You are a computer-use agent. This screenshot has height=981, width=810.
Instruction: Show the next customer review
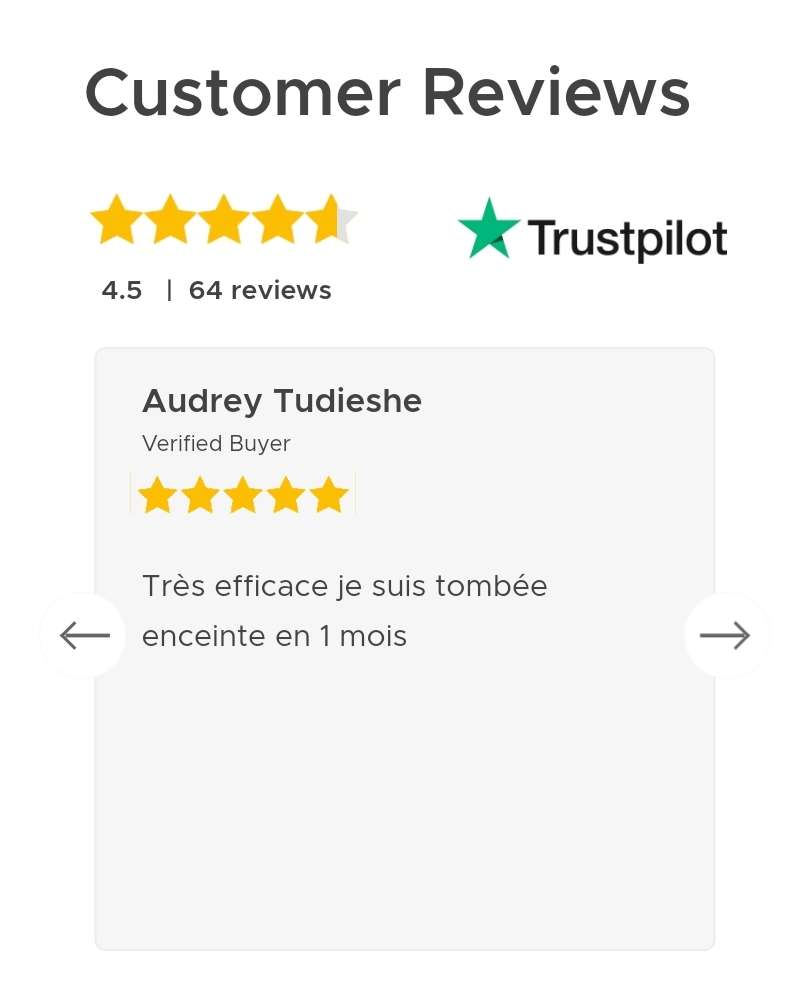(725, 635)
